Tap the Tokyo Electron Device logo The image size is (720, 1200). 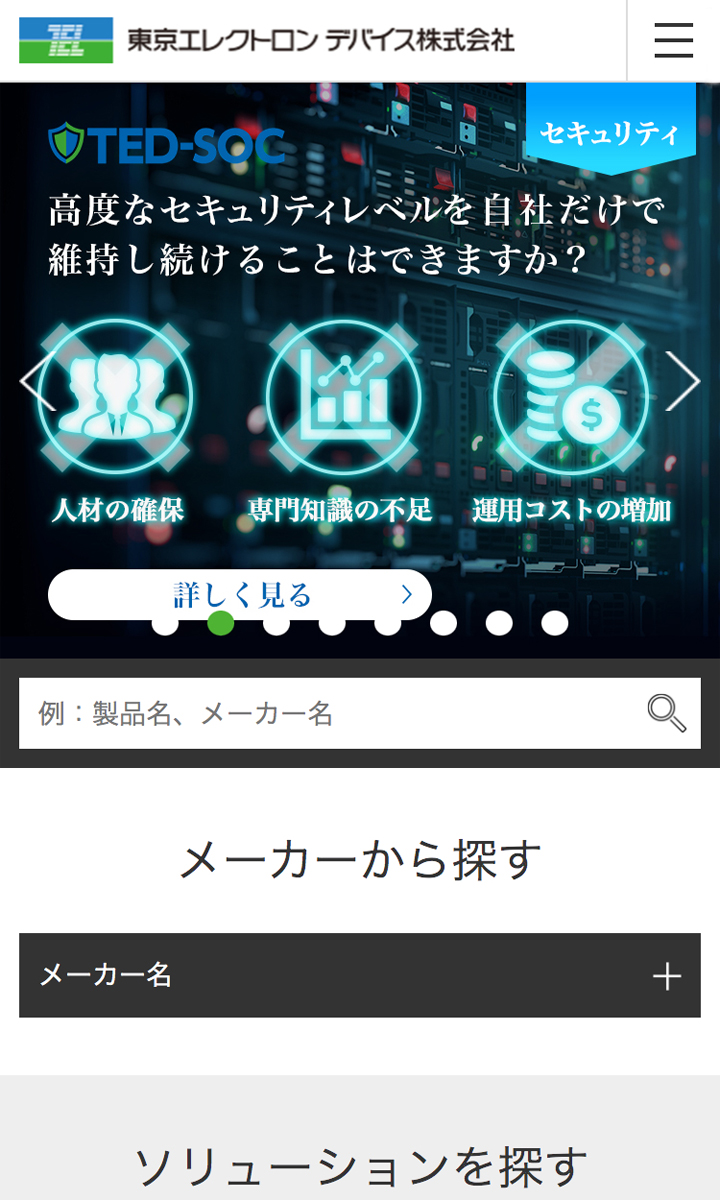[x=266, y=40]
